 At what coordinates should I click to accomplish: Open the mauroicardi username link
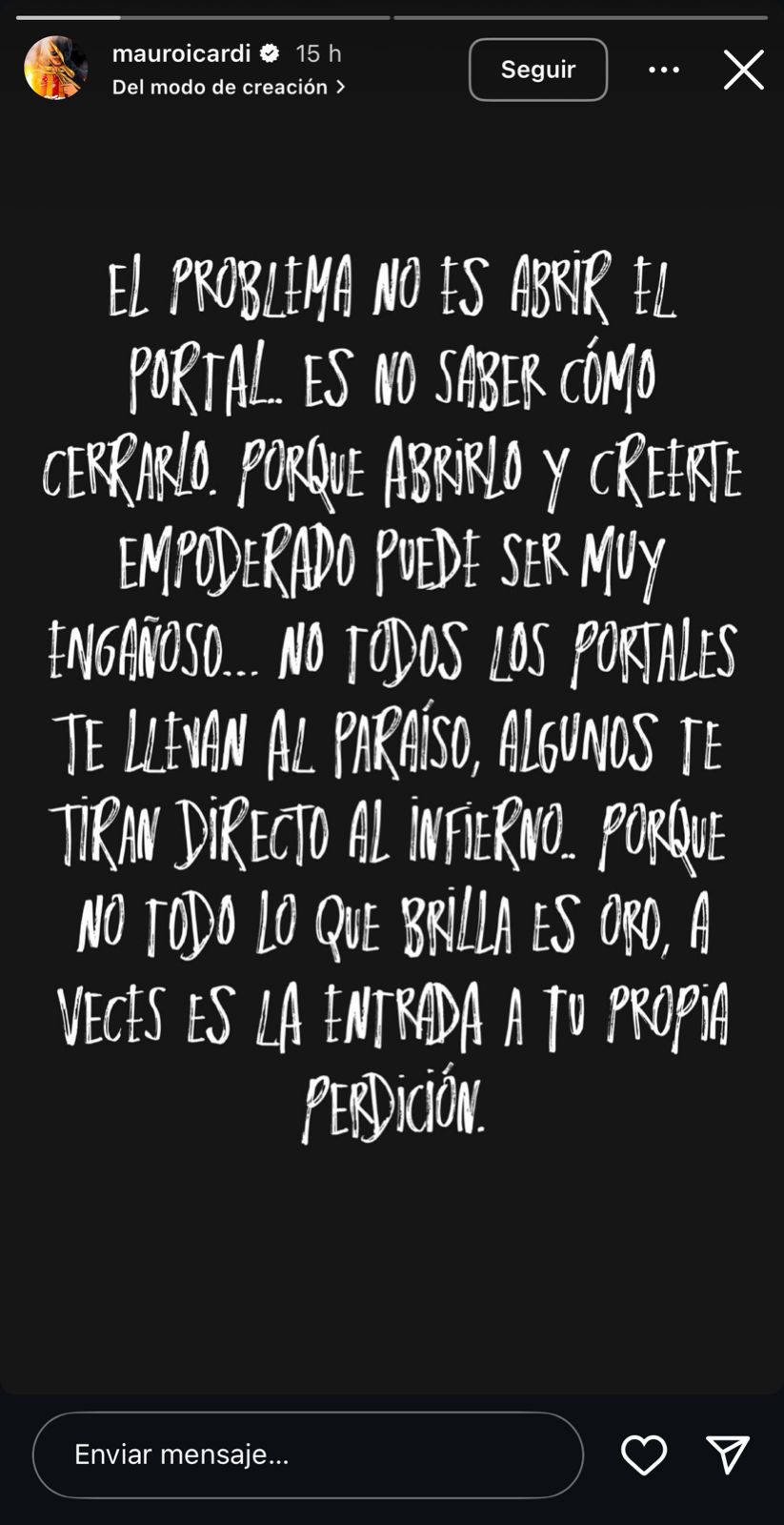pyautogui.click(x=181, y=53)
